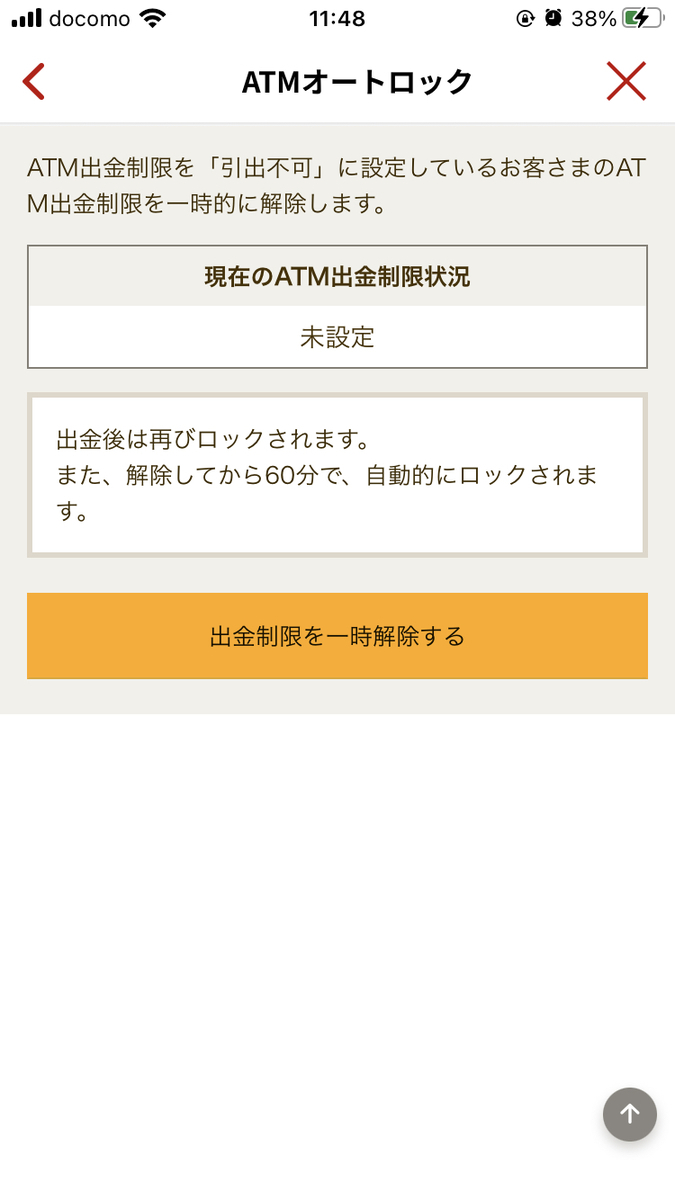Go back using the red back arrow
This screenshot has height=1200, width=675.
[34, 82]
